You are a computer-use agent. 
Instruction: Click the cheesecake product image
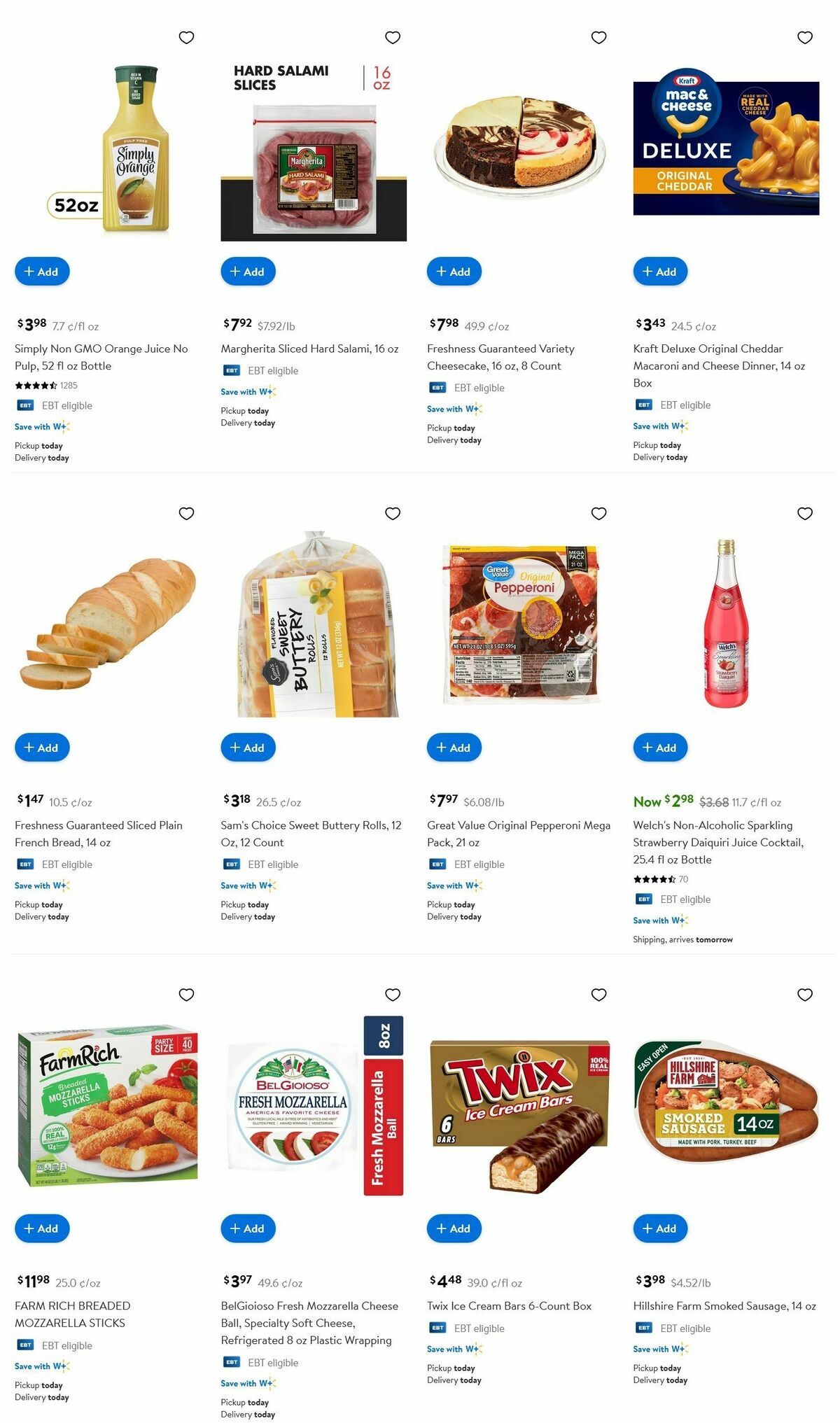click(519, 150)
